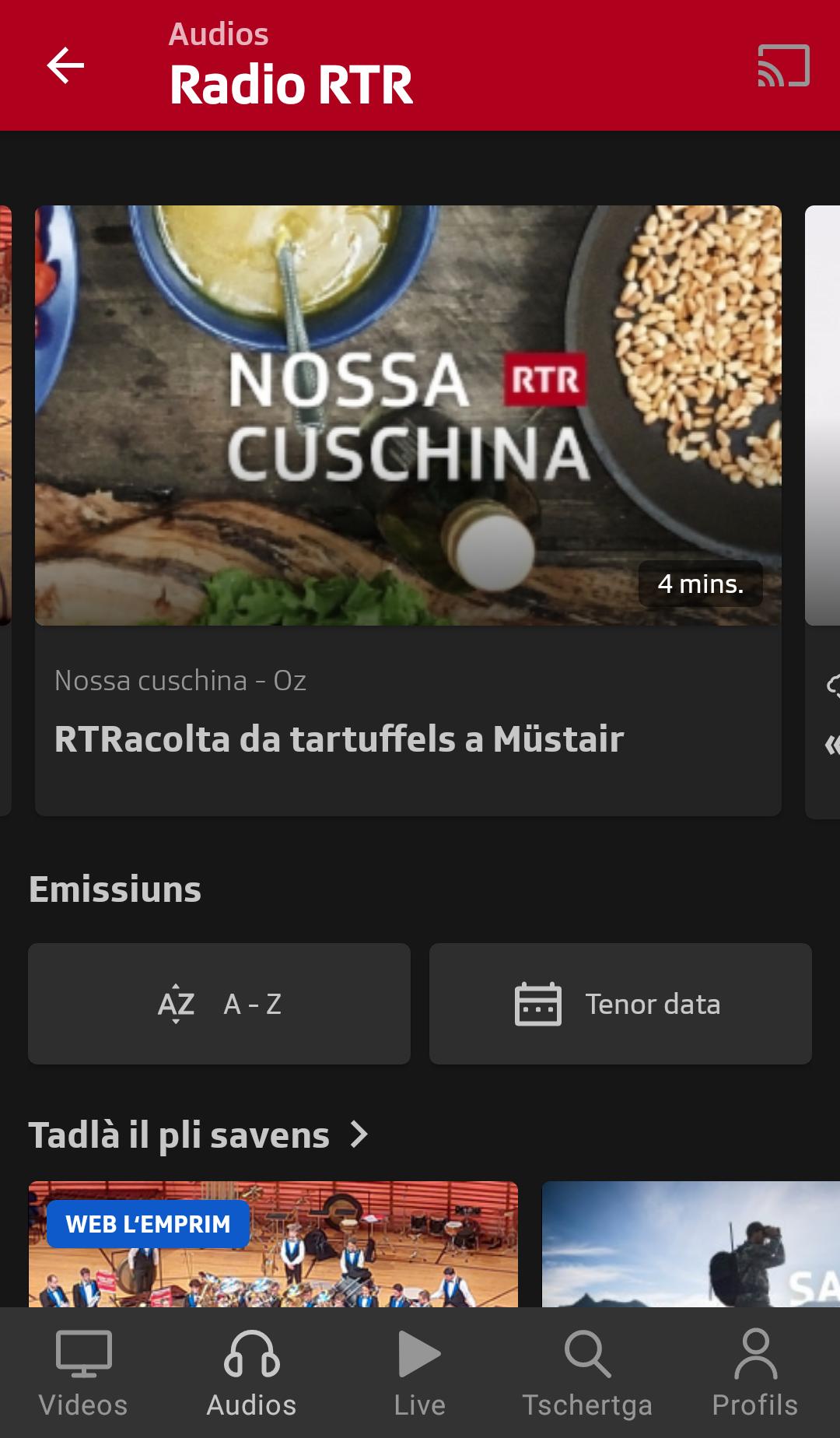
Task: Browse Emissiuns sorted A - Z
Action: click(219, 1004)
